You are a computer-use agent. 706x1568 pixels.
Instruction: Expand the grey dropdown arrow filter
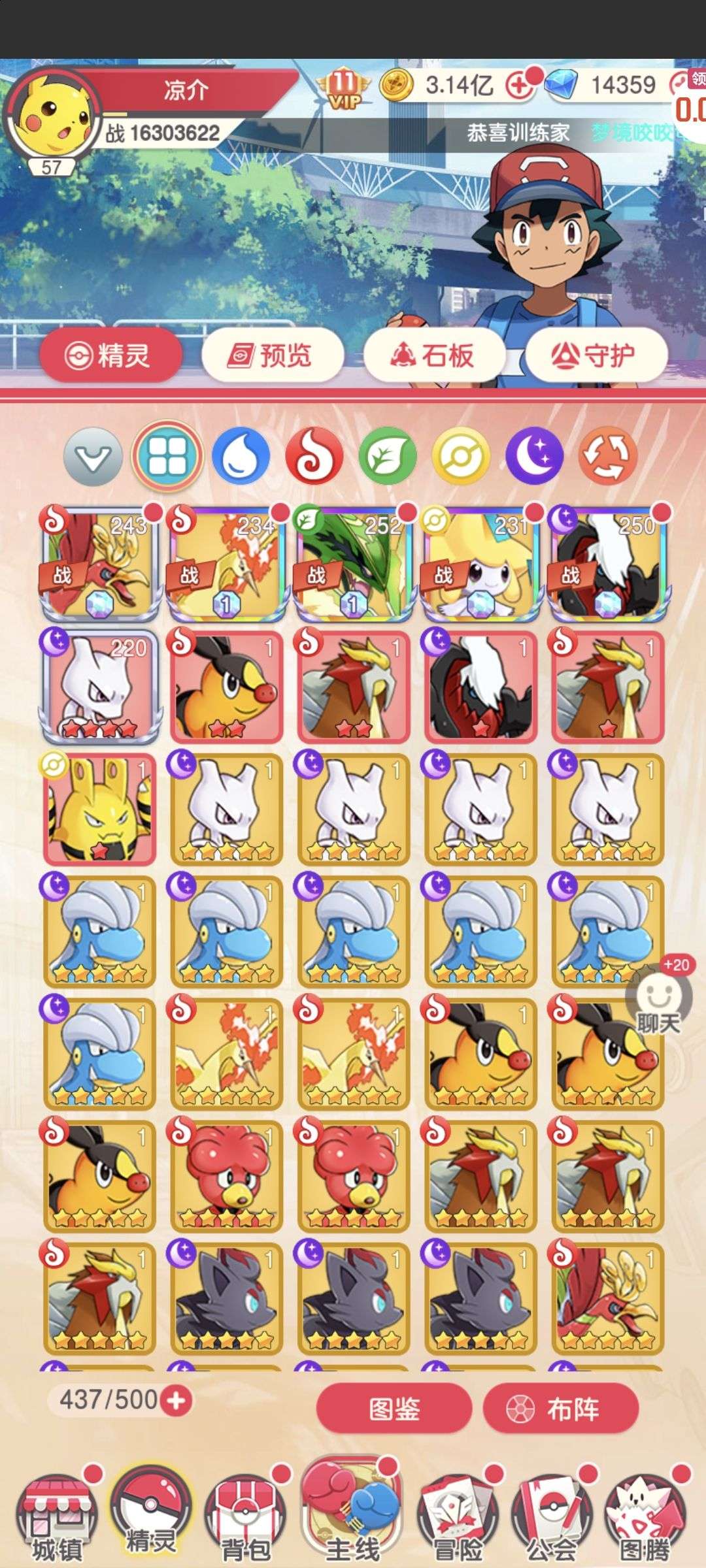[x=93, y=456]
